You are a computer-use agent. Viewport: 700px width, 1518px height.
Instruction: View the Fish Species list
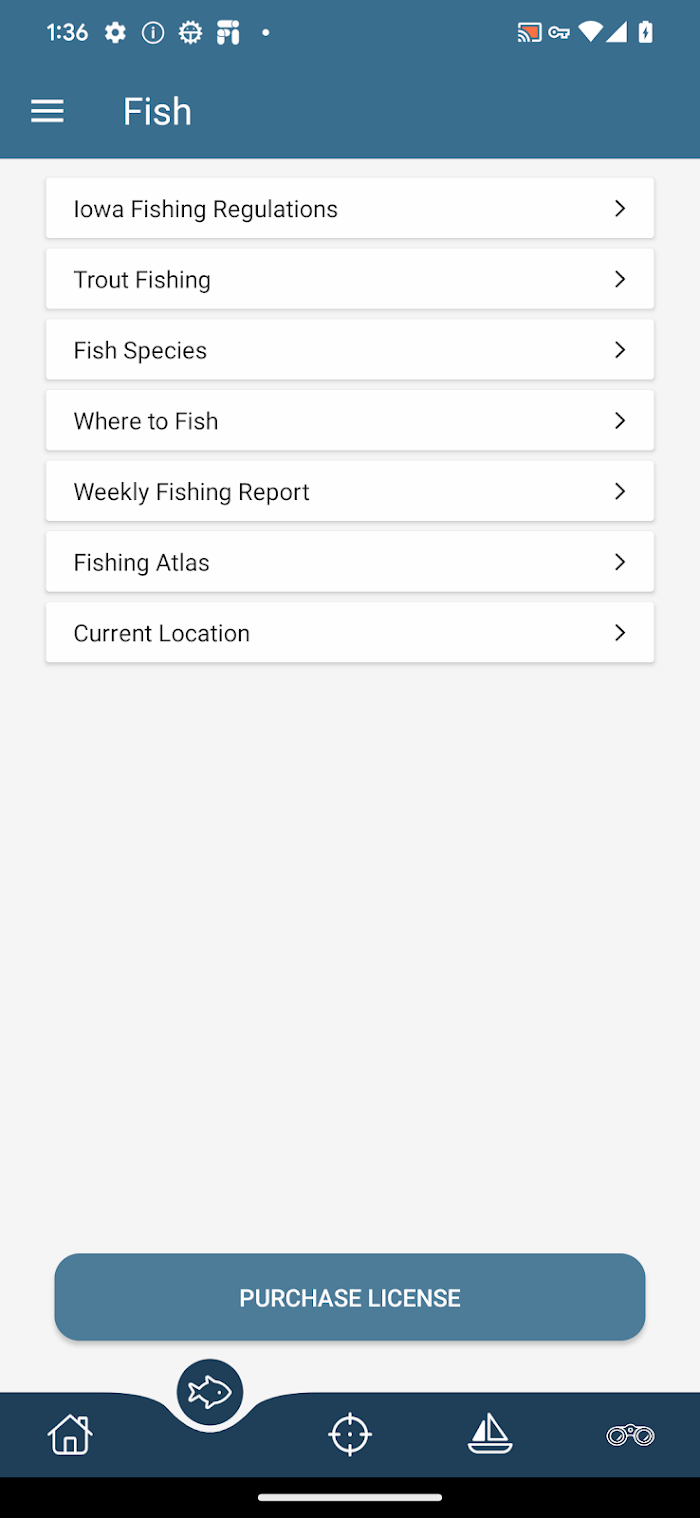[x=350, y=350]
